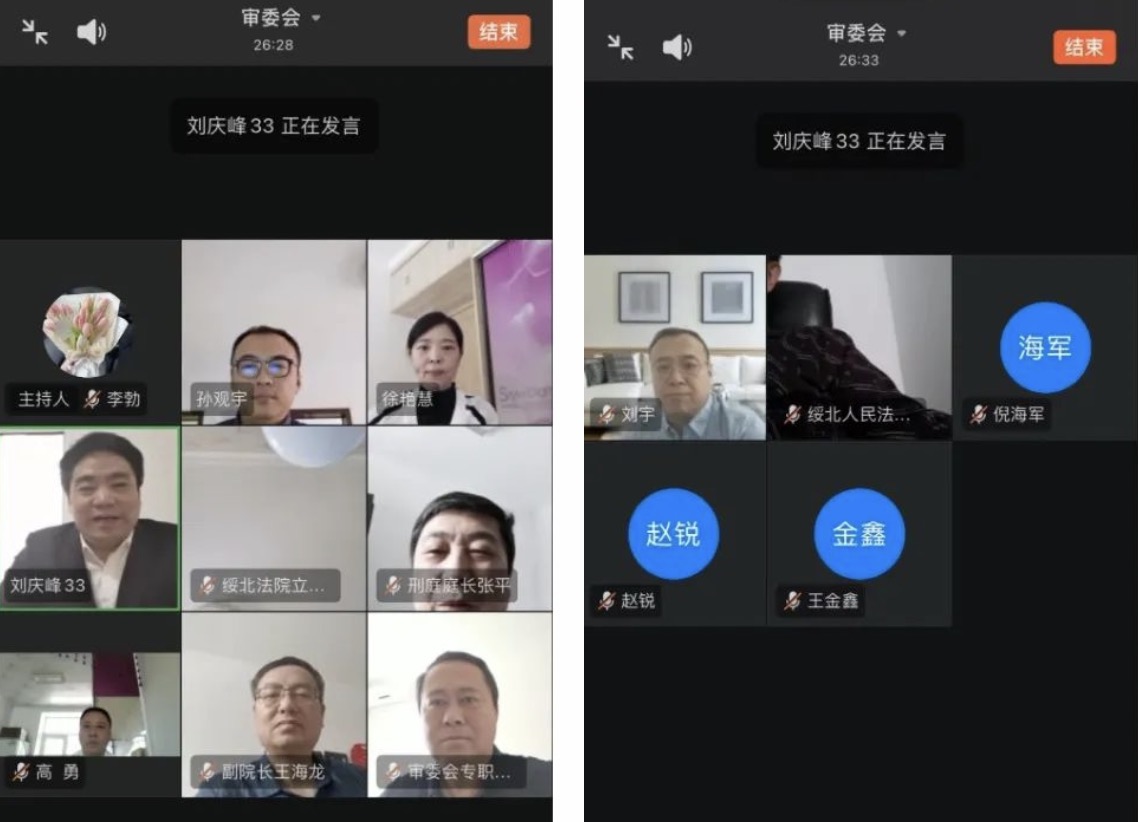
Task: End the meeting showing 26:33
Action: pos(1083,47)
